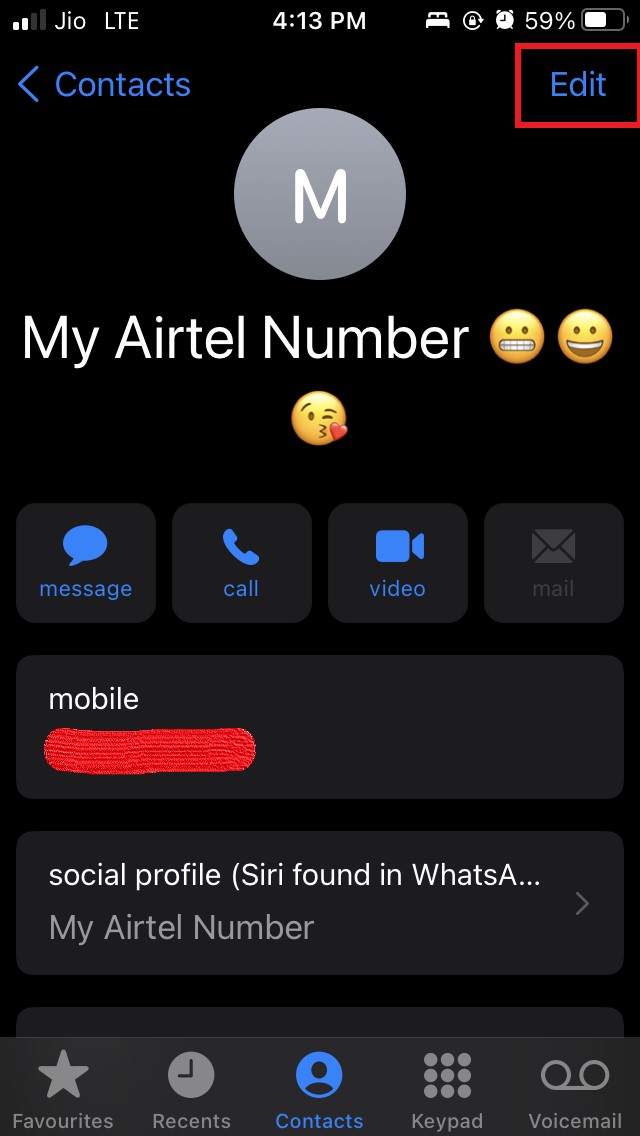
Task: Send a message to My Airtel Number
Action: coord(86,563)
